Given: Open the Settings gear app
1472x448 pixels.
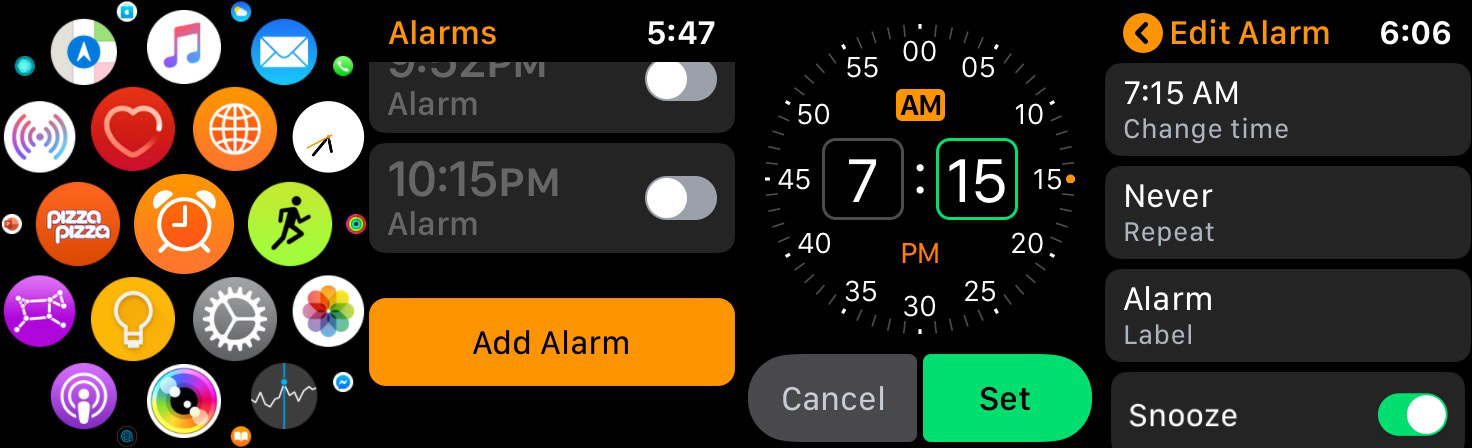Looking at the screenshot, I should click(234, 318).
